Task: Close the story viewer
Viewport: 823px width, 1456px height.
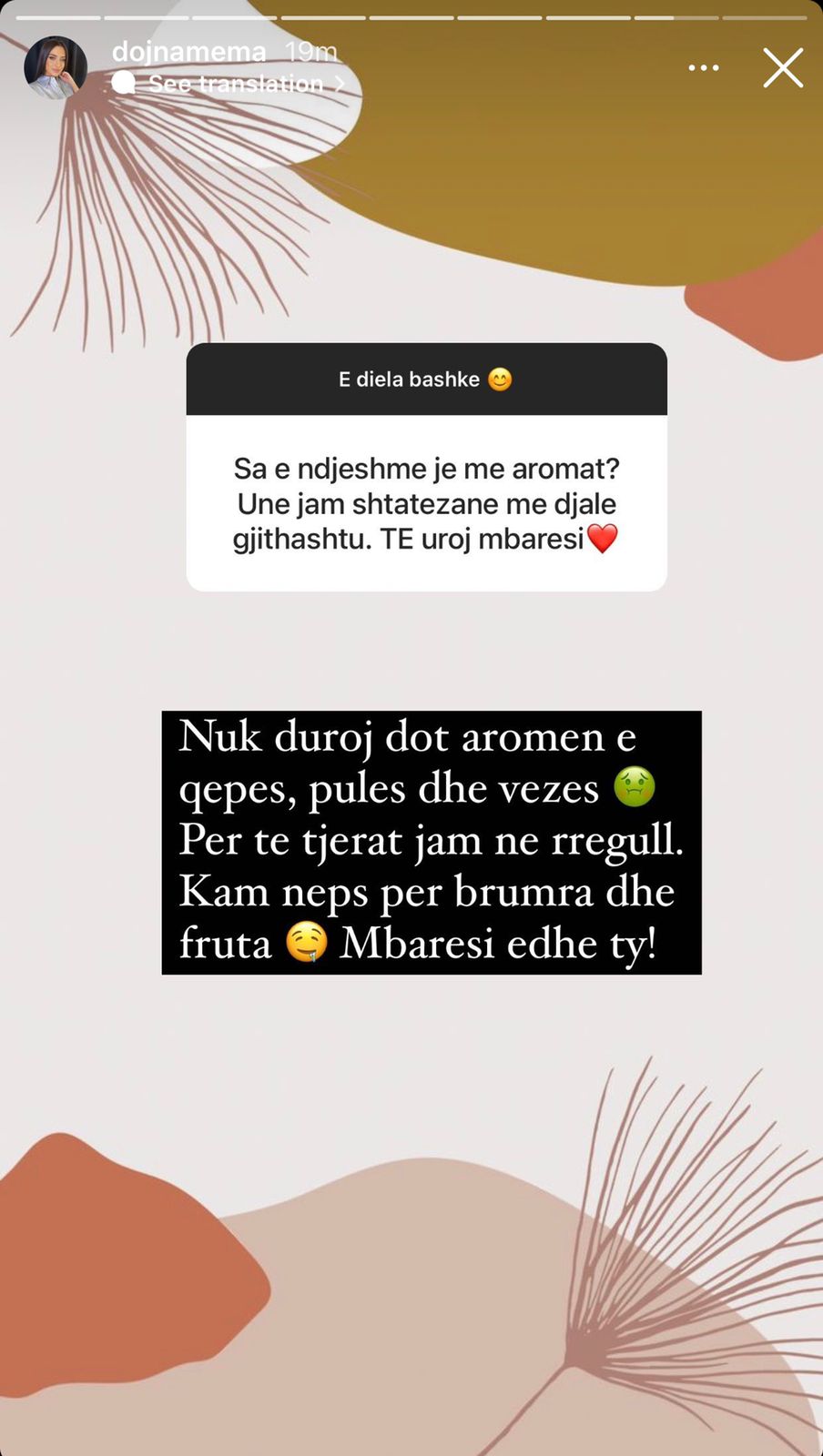Action: coord(782,68)
